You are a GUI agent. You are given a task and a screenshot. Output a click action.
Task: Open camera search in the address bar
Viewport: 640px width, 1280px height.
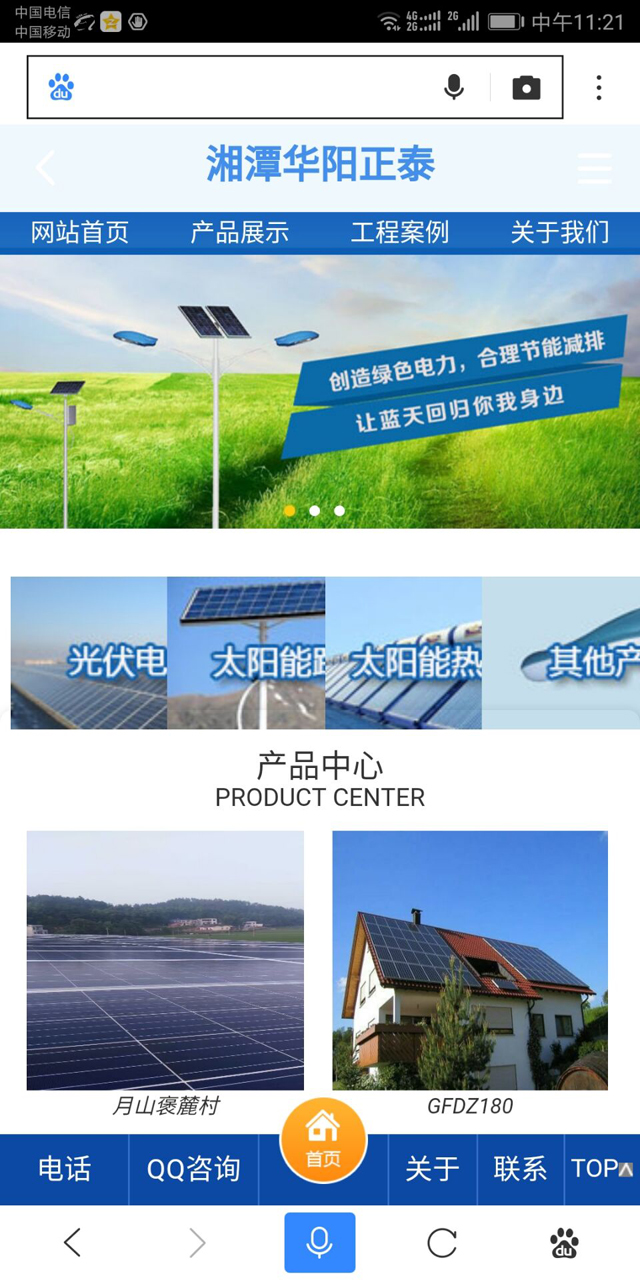[526, 88]
